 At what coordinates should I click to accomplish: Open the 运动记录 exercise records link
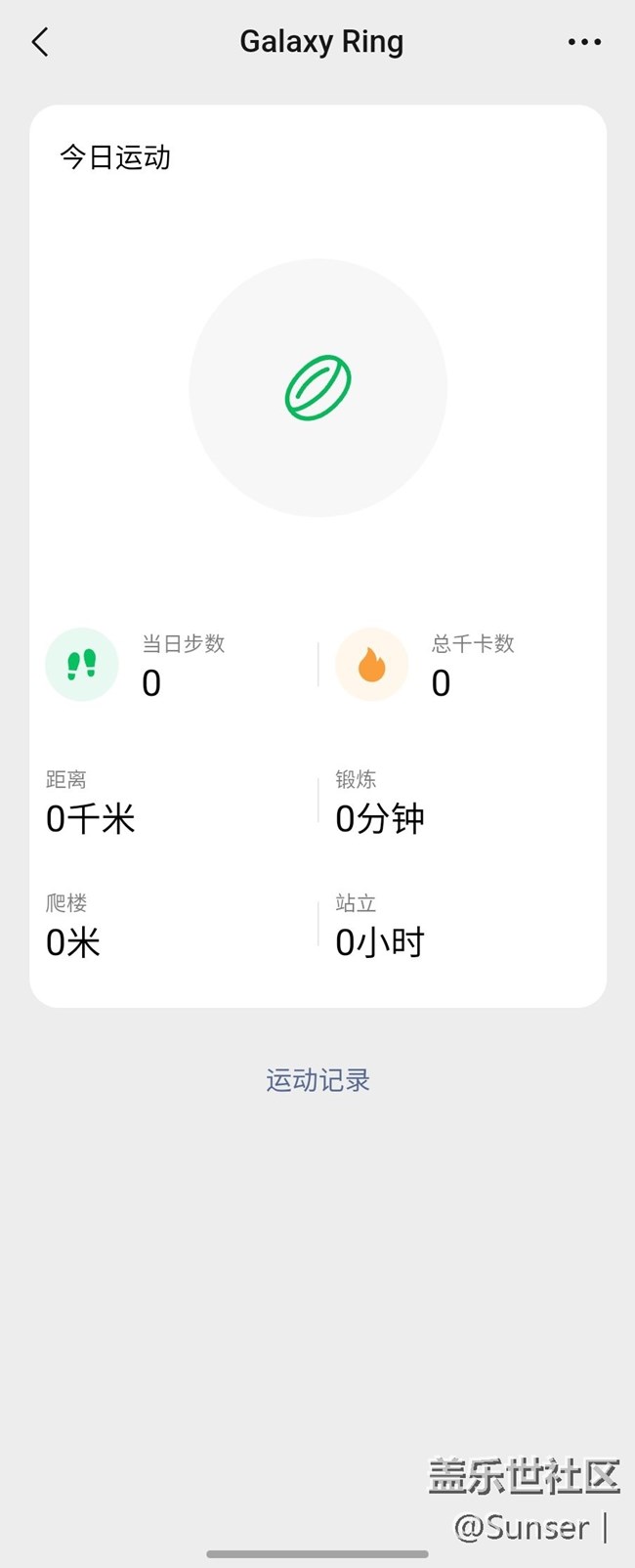click(317, 1080)
